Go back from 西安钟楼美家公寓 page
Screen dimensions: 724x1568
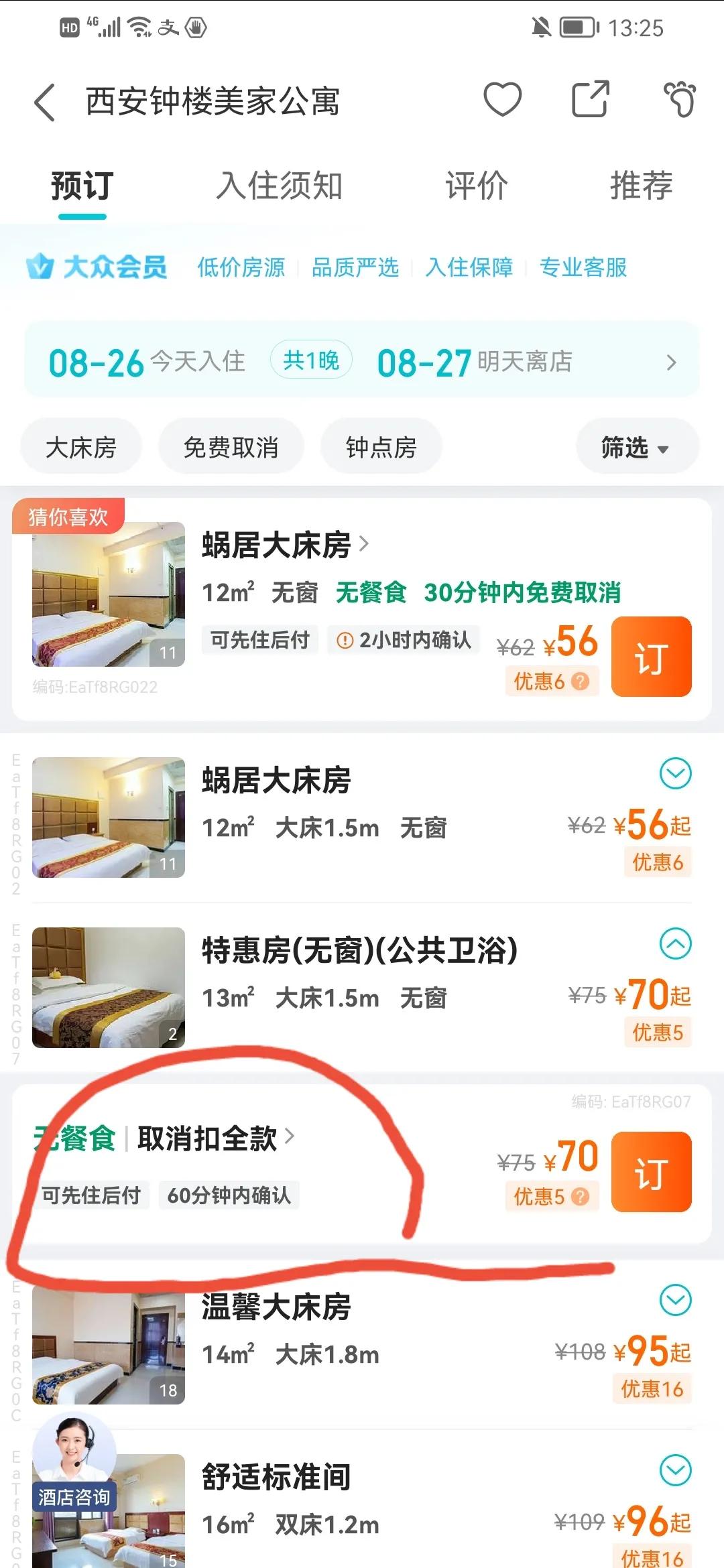[44, 103]
